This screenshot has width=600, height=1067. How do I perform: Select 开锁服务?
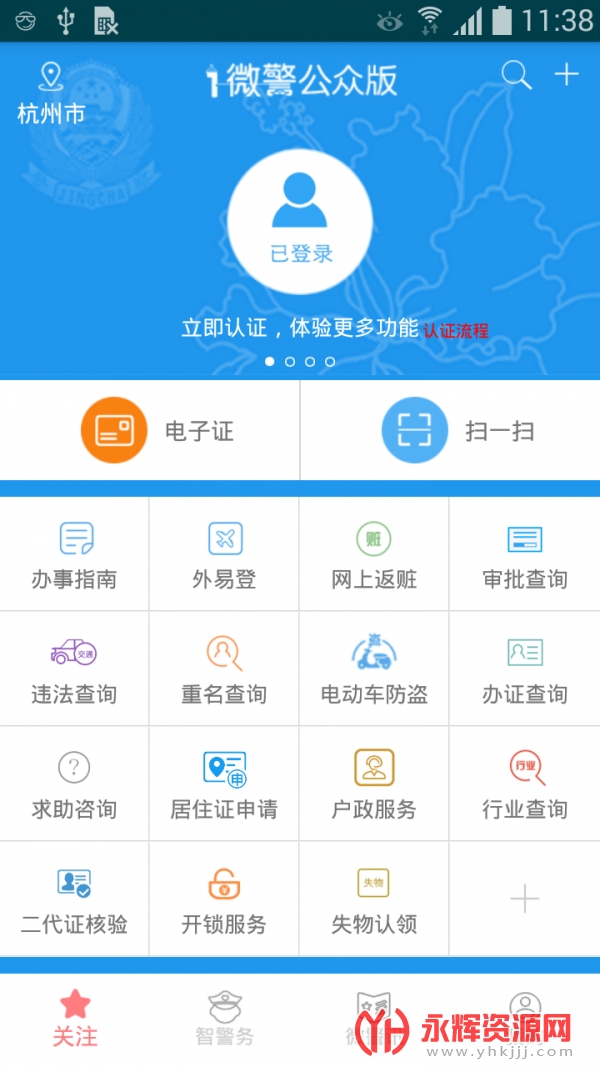225,900
